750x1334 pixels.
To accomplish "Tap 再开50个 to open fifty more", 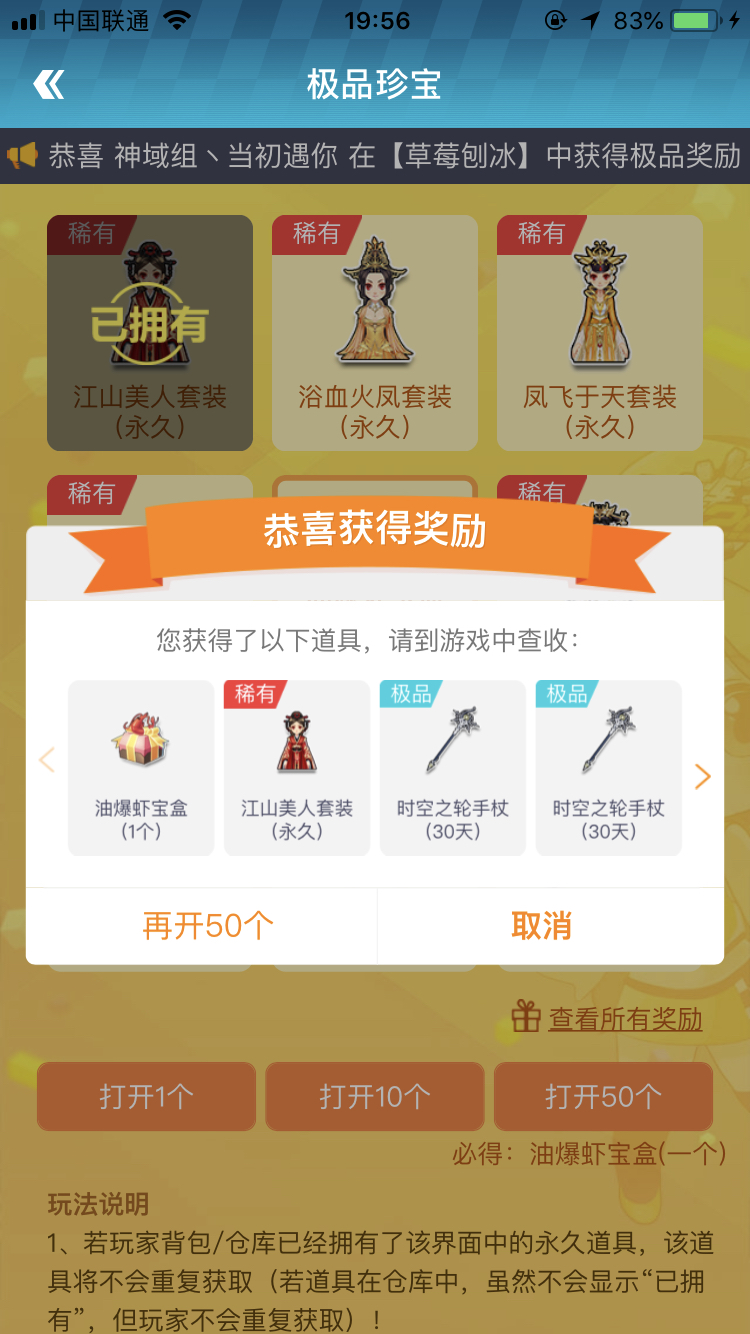I will [x=207, y=926].
